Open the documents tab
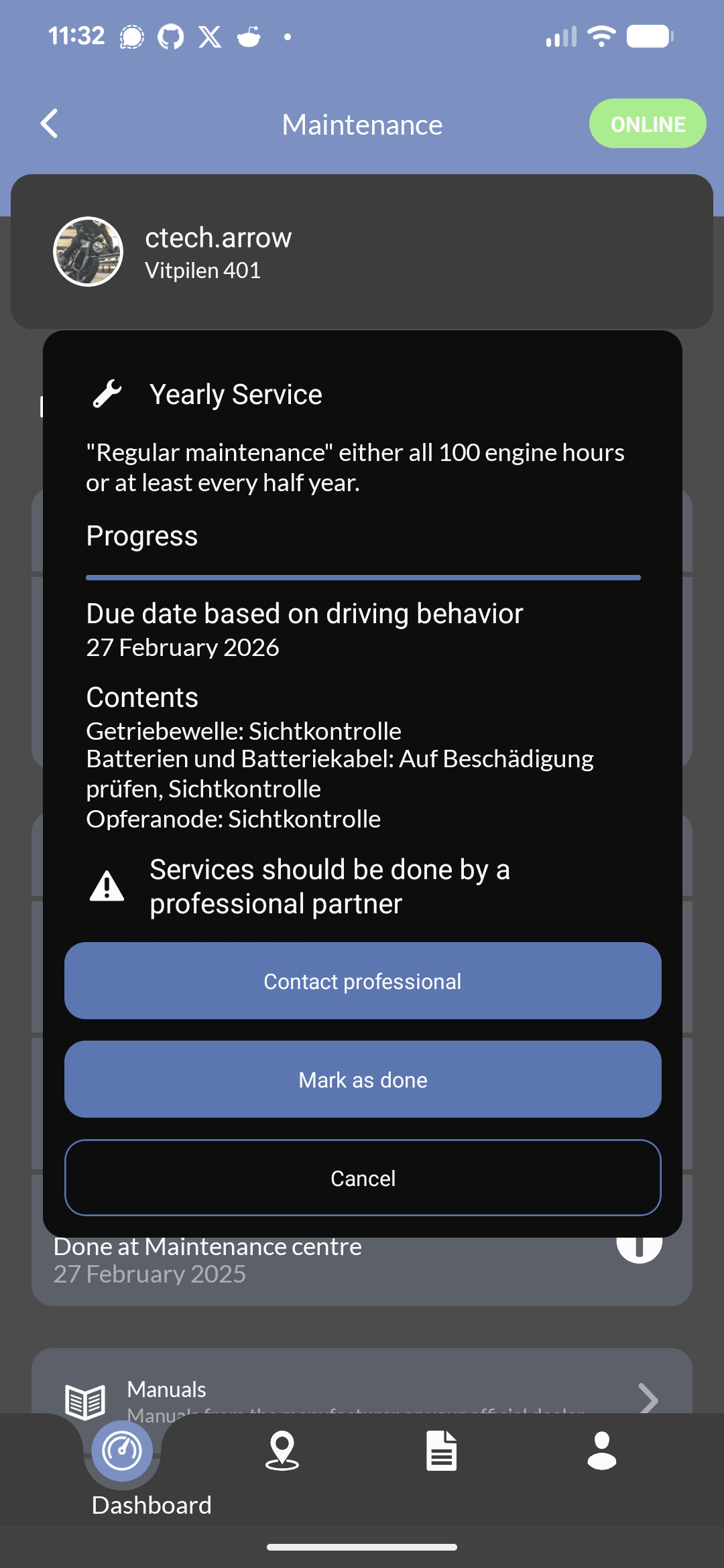724x1568 pixels. (x=441, y=1451)
